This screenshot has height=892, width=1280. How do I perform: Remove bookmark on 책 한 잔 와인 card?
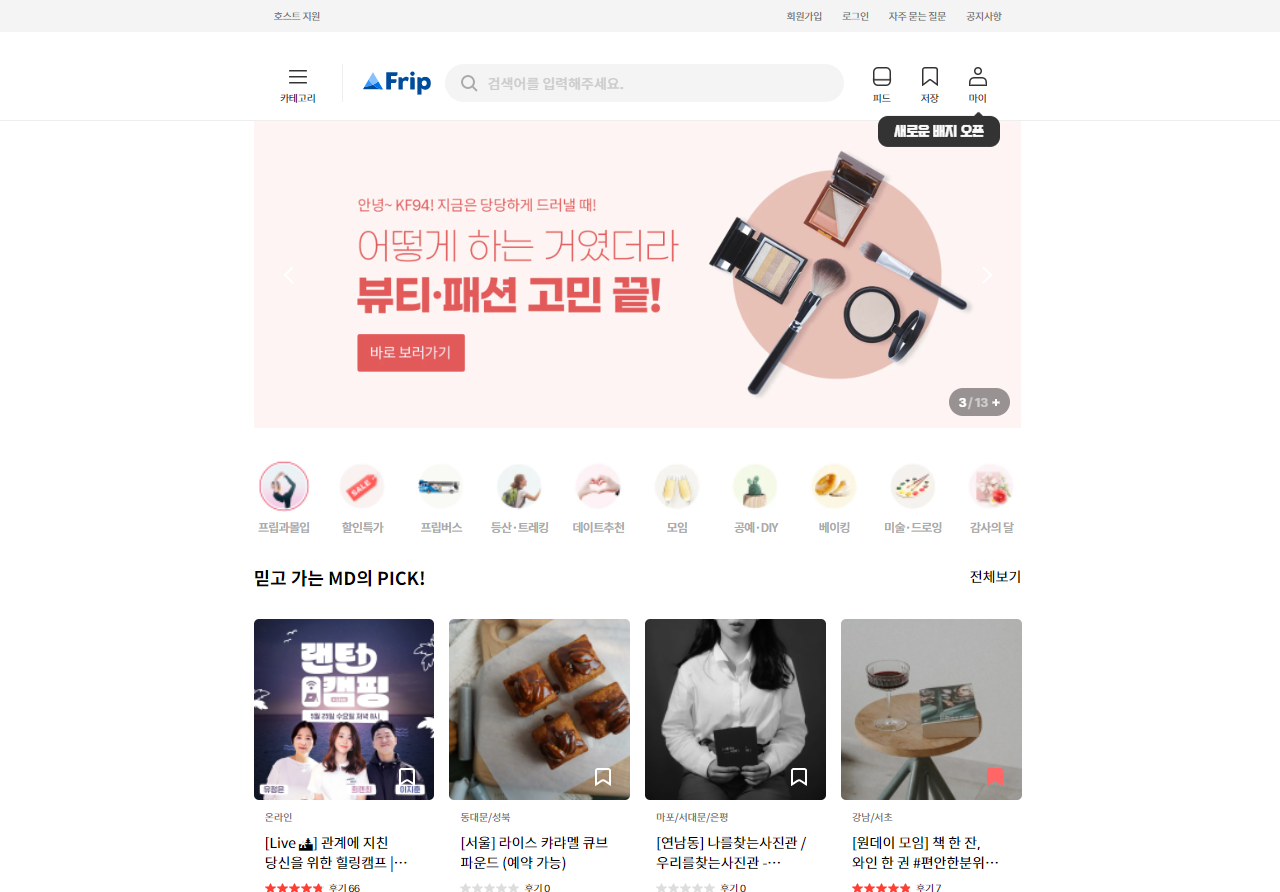[x=995, y=776]
